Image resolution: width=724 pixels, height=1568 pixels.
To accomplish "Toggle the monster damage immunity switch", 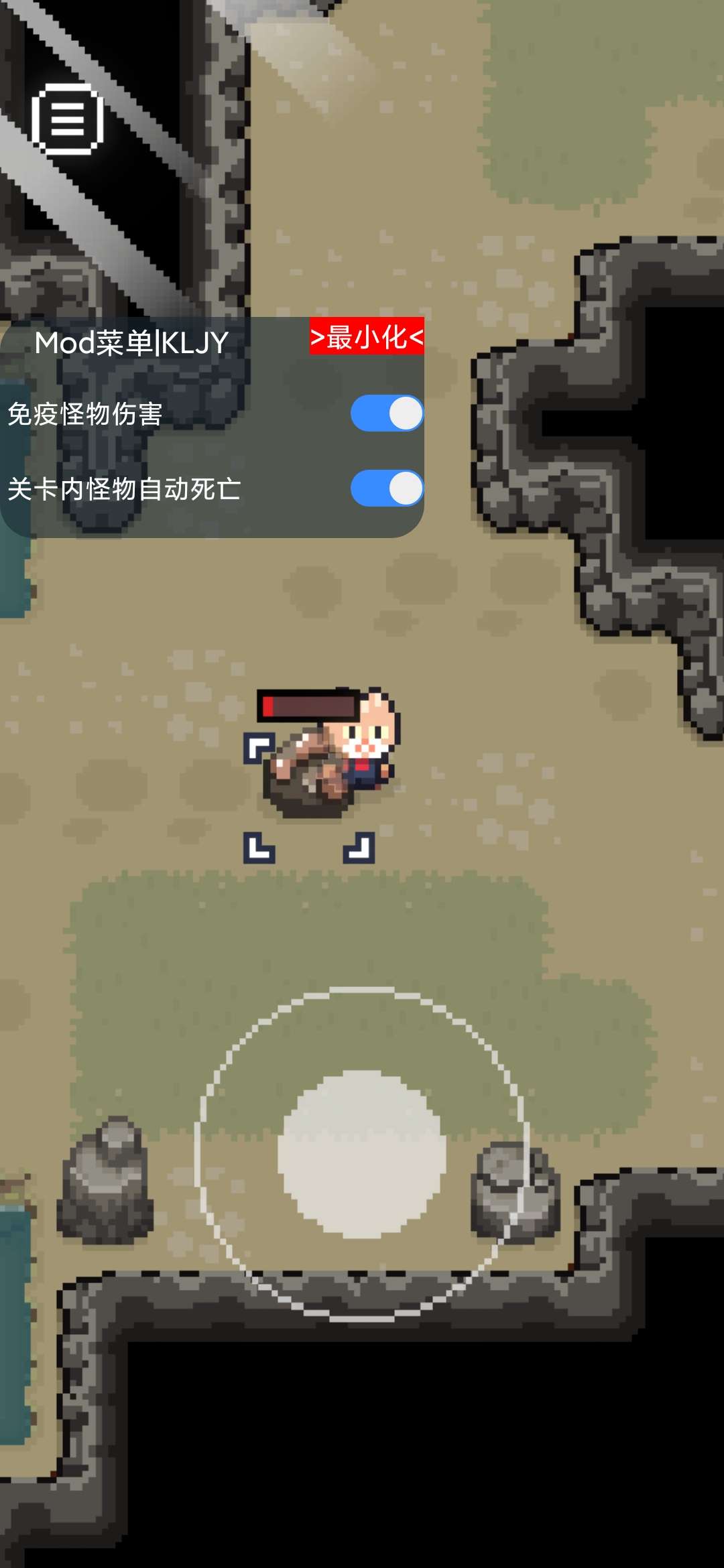I will click(389, 414).
